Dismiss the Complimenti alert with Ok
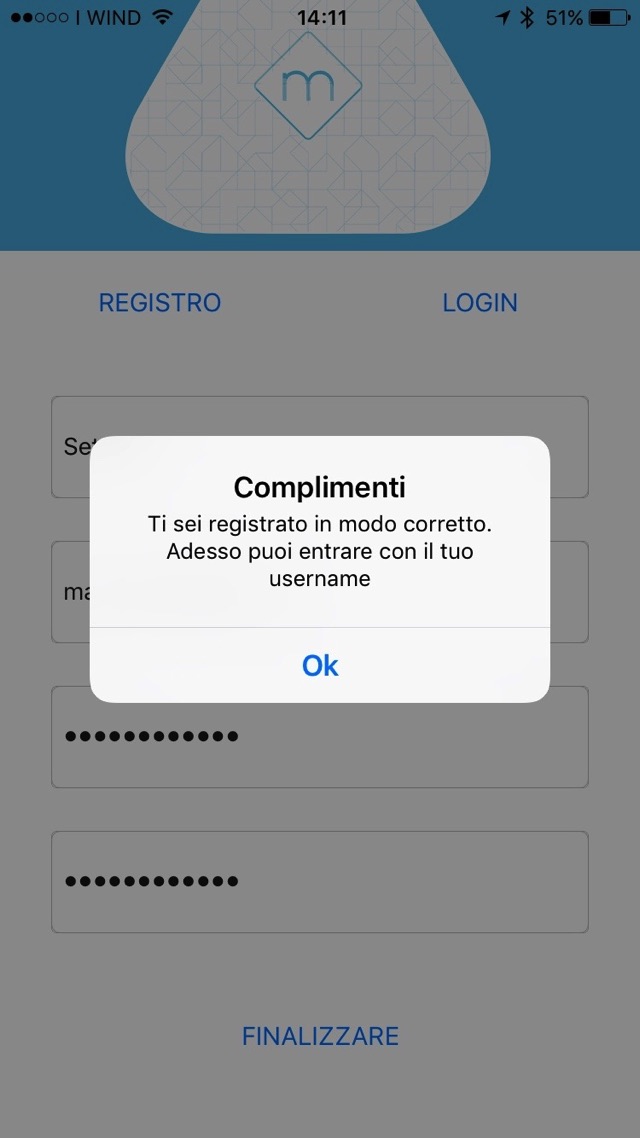The width and height of the screenshot is (640, 1138). [x=320, y=665]
